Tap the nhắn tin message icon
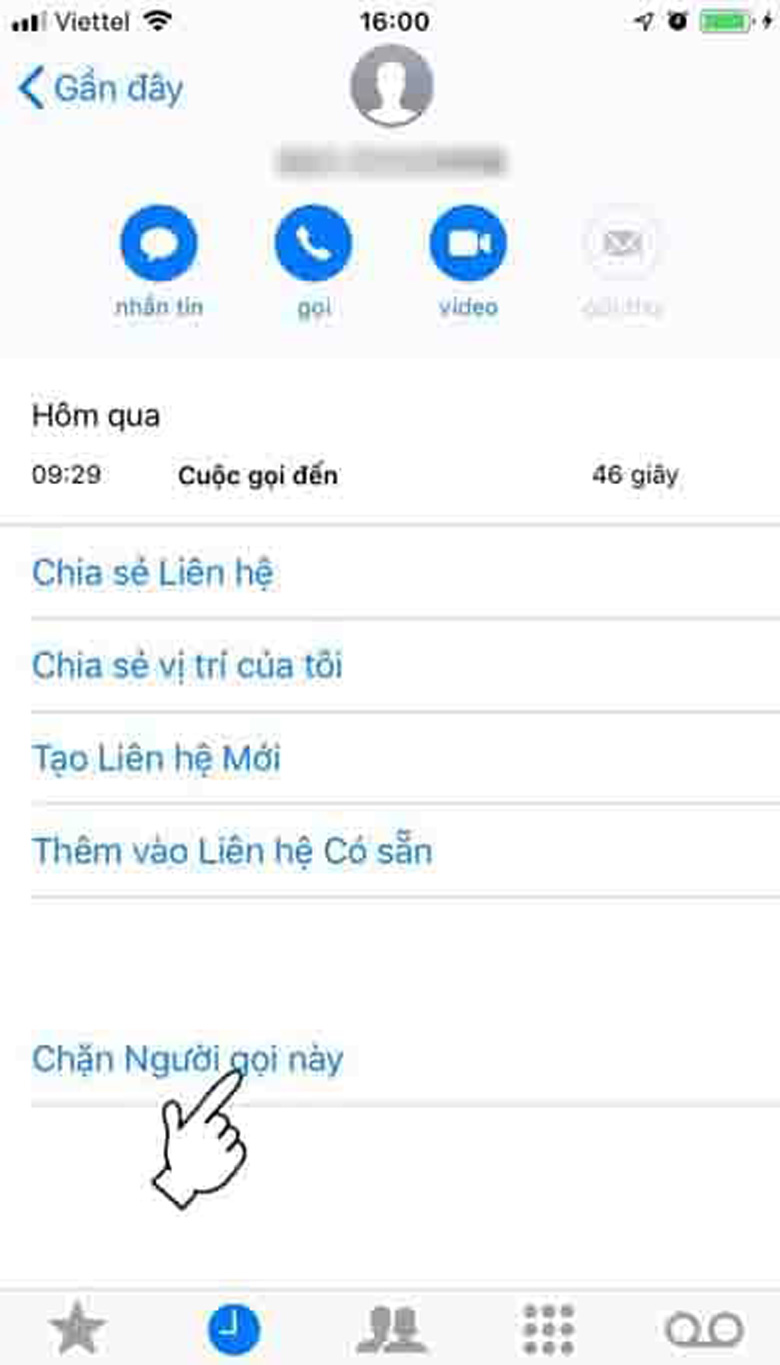 pyautogui.click(x=158, y=242)
